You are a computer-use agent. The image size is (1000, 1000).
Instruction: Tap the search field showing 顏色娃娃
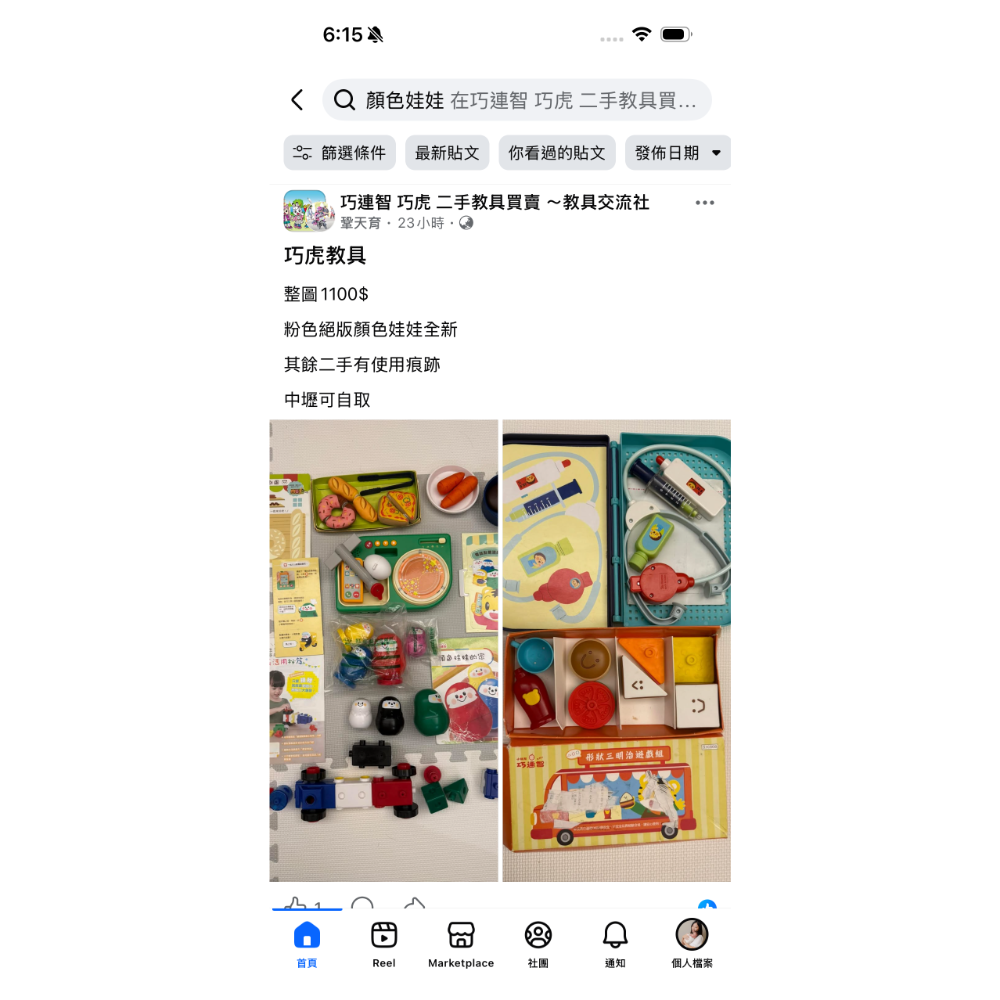(517, 100)
